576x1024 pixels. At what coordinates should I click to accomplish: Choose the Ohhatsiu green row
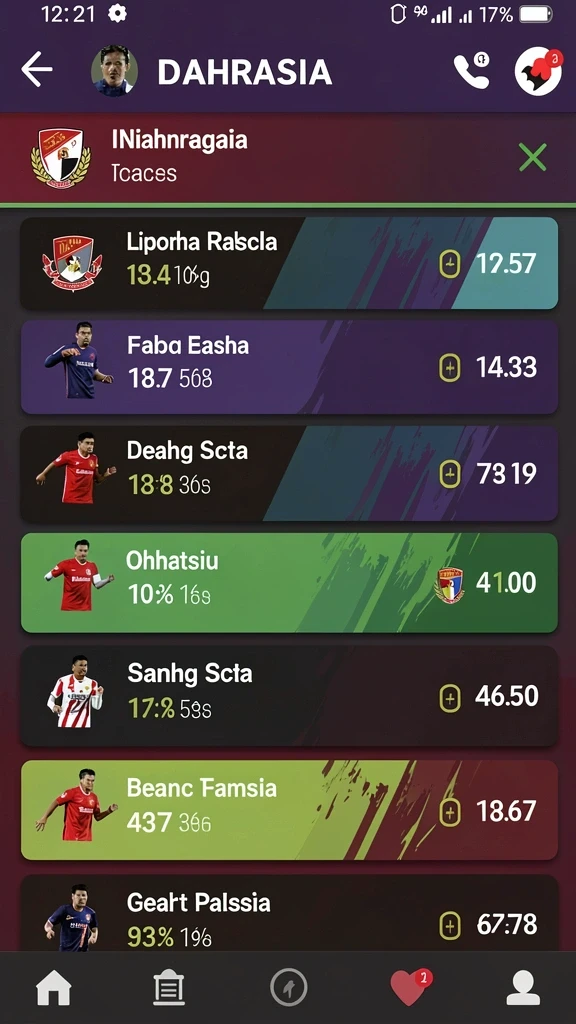pyautogui.click(x=289, y=583)
